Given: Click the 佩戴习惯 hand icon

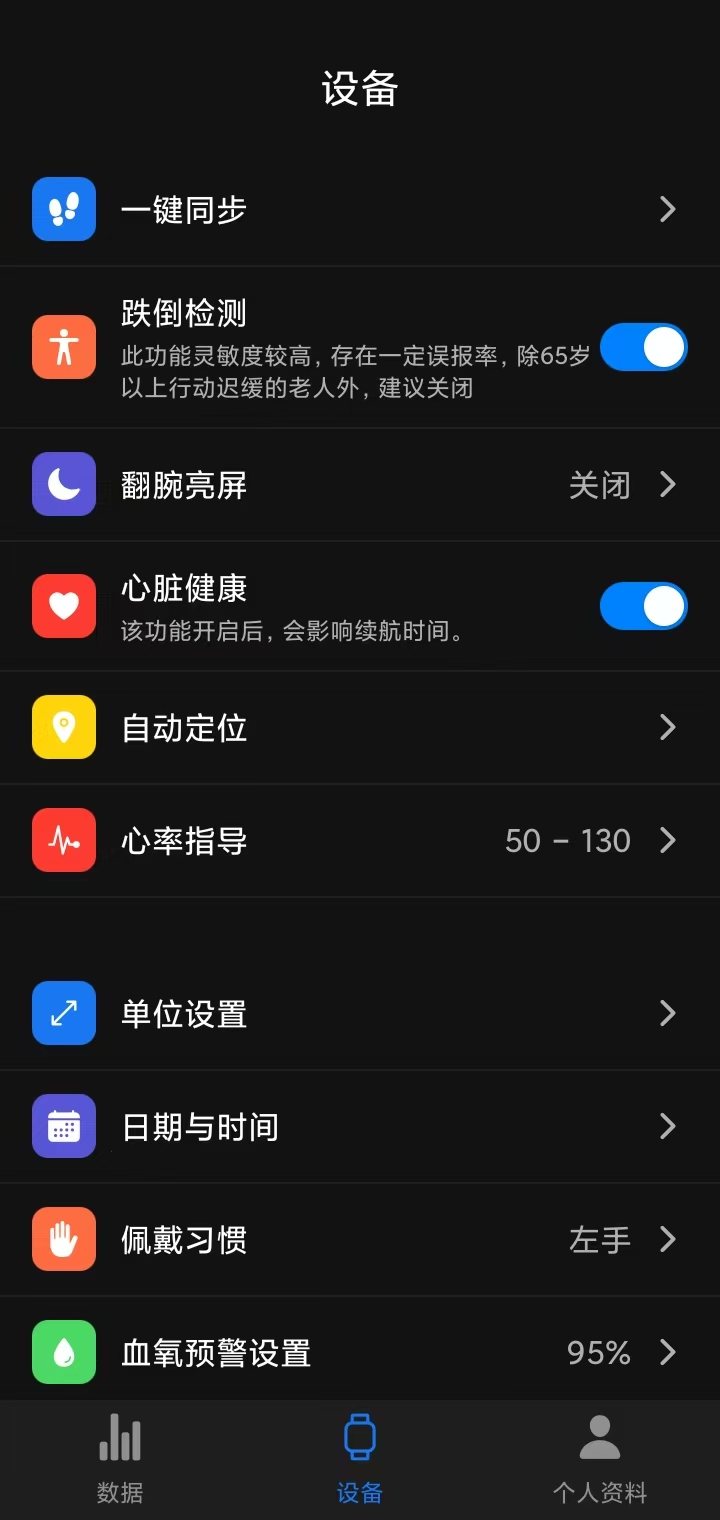Looking at the screenshot, I should [64, 1240].
